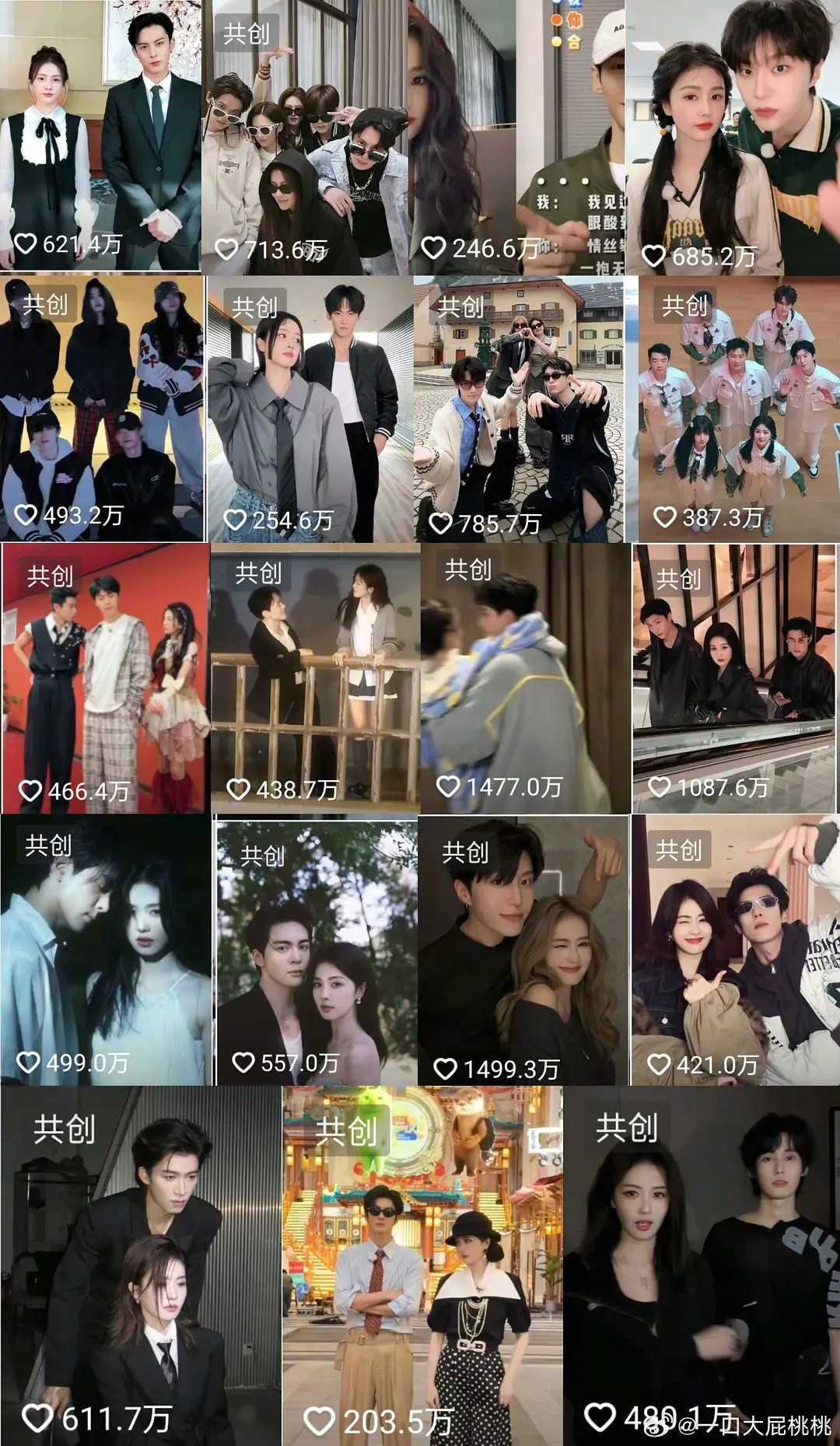
Task: Click the 438.7万 like count label
Action: point(297,787)
